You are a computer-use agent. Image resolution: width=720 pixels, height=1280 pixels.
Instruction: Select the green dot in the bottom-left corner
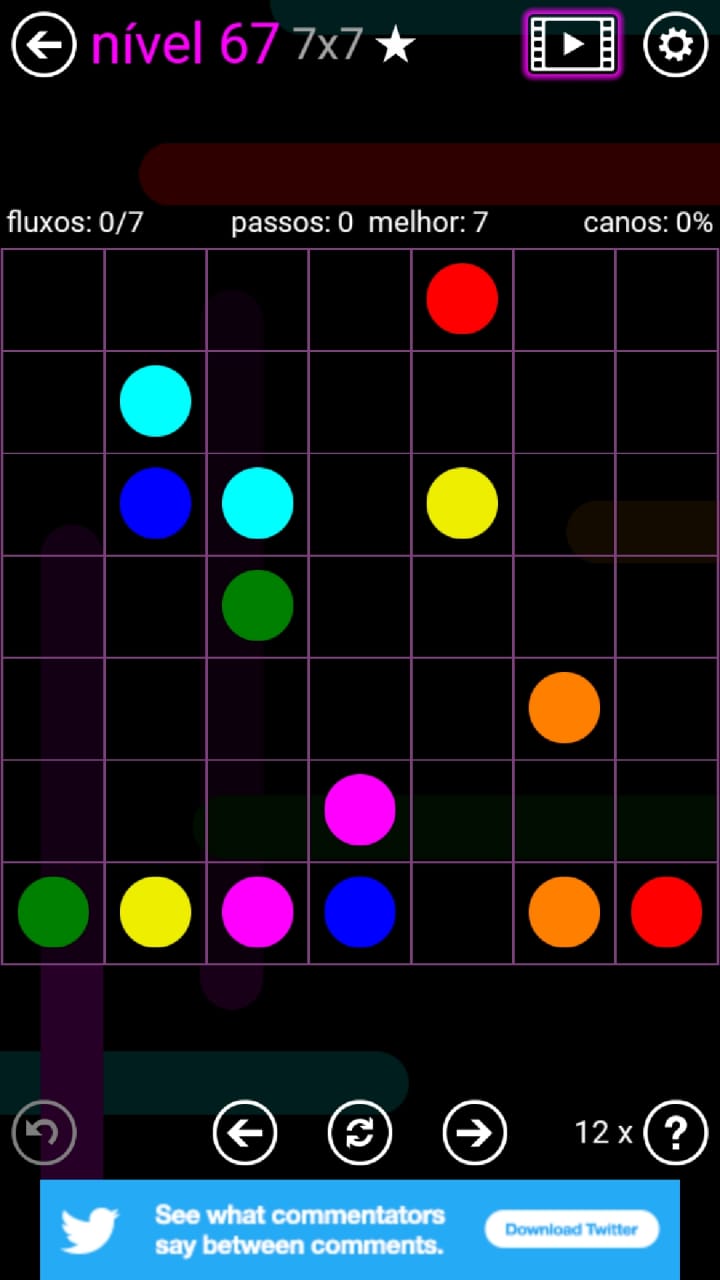tap(53, 912)
